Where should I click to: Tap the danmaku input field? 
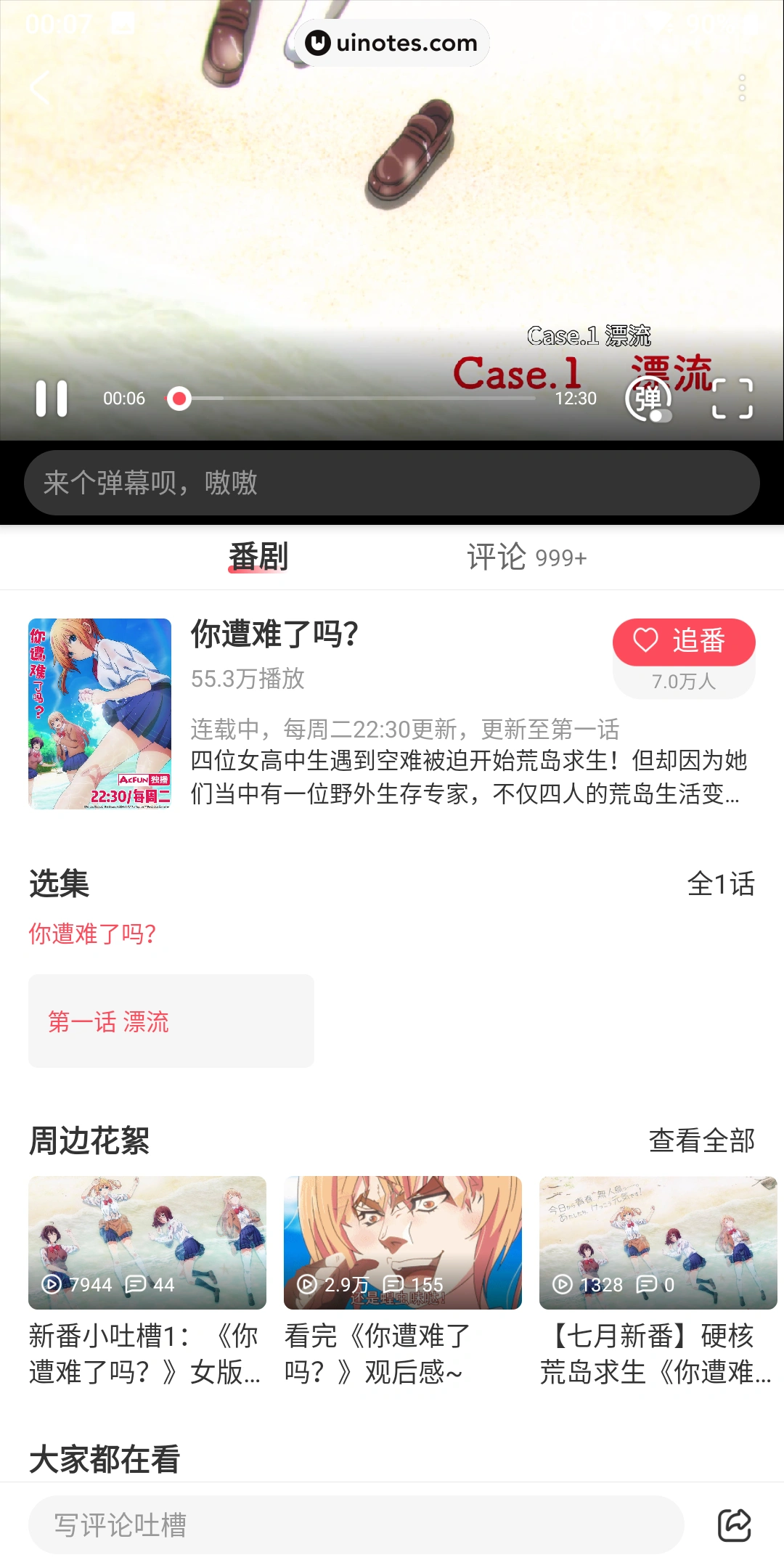pos(392,483)
